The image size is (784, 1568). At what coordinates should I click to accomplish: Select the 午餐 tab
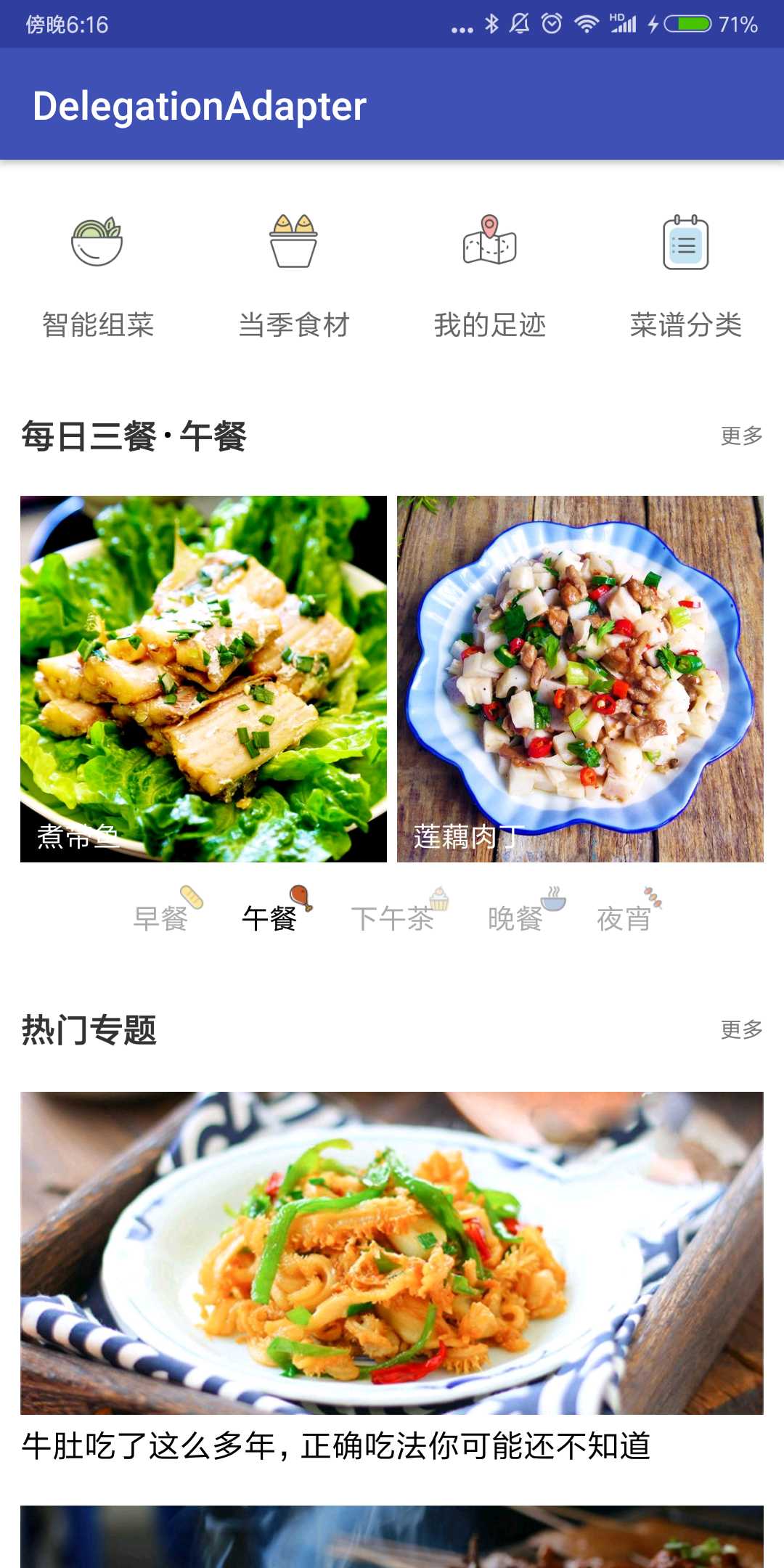click(x=270, y=918)
